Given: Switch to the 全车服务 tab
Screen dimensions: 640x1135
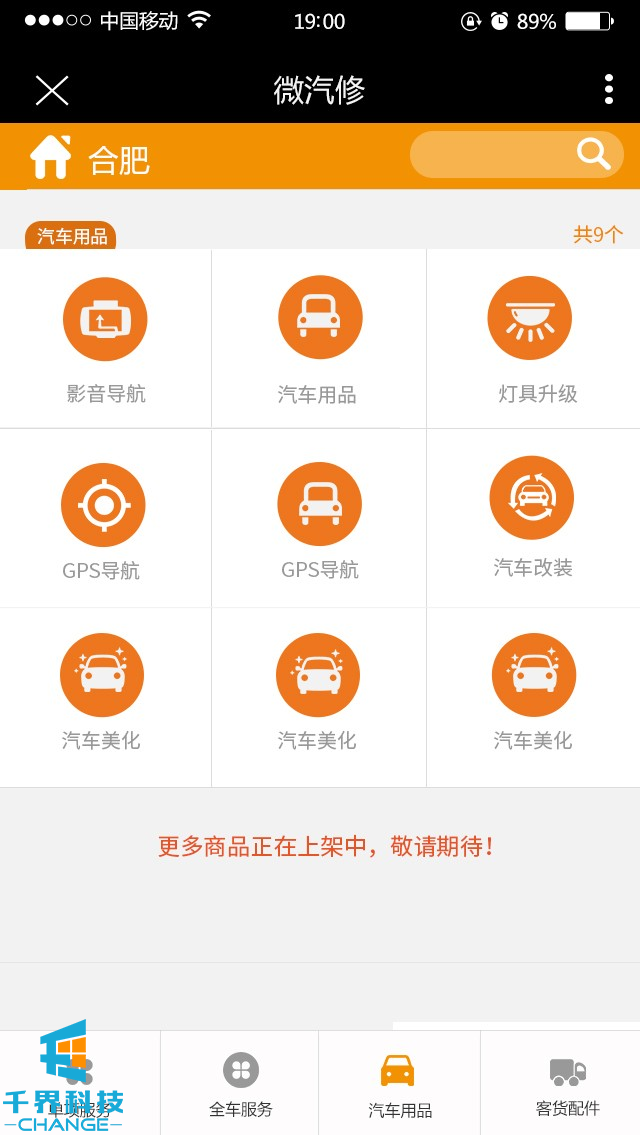Looking at the screenshot, I should 240,1084.
